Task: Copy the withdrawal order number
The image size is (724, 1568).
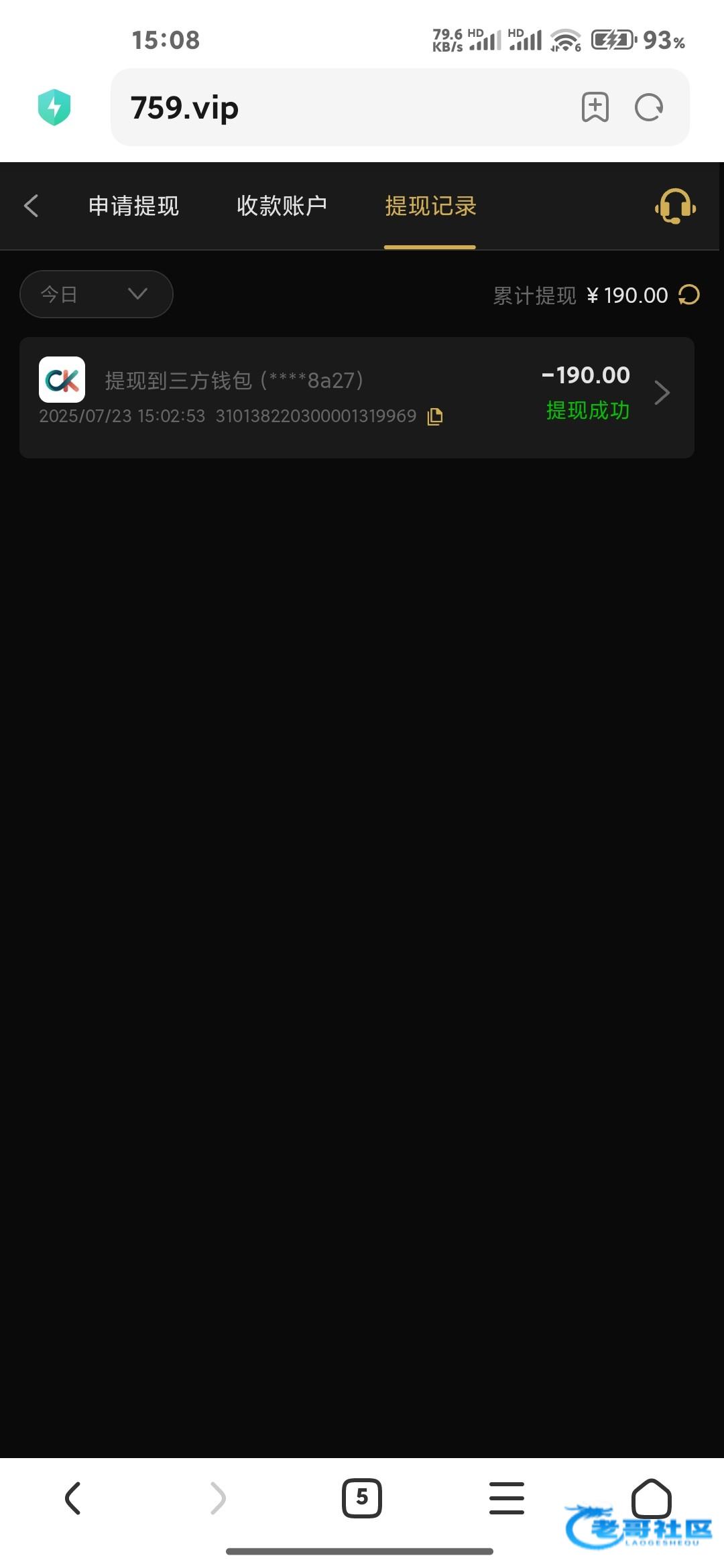Action: 435,416
